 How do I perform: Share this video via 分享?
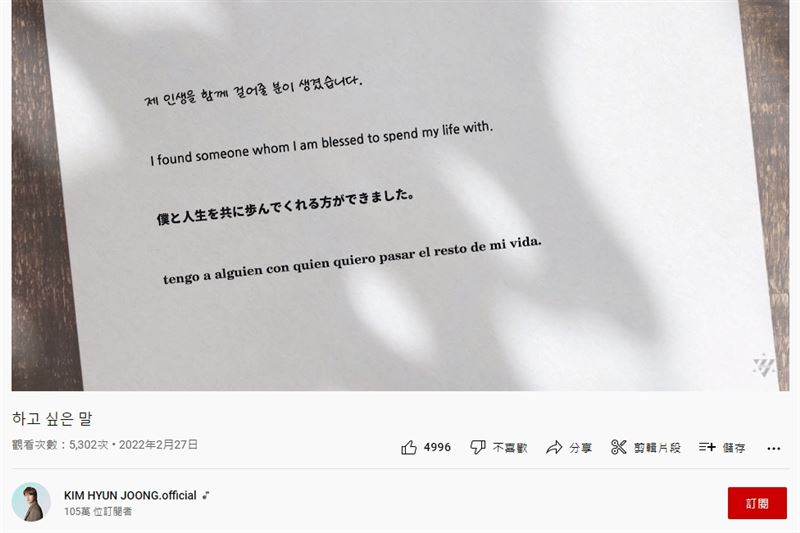click(x=568, y=448)
